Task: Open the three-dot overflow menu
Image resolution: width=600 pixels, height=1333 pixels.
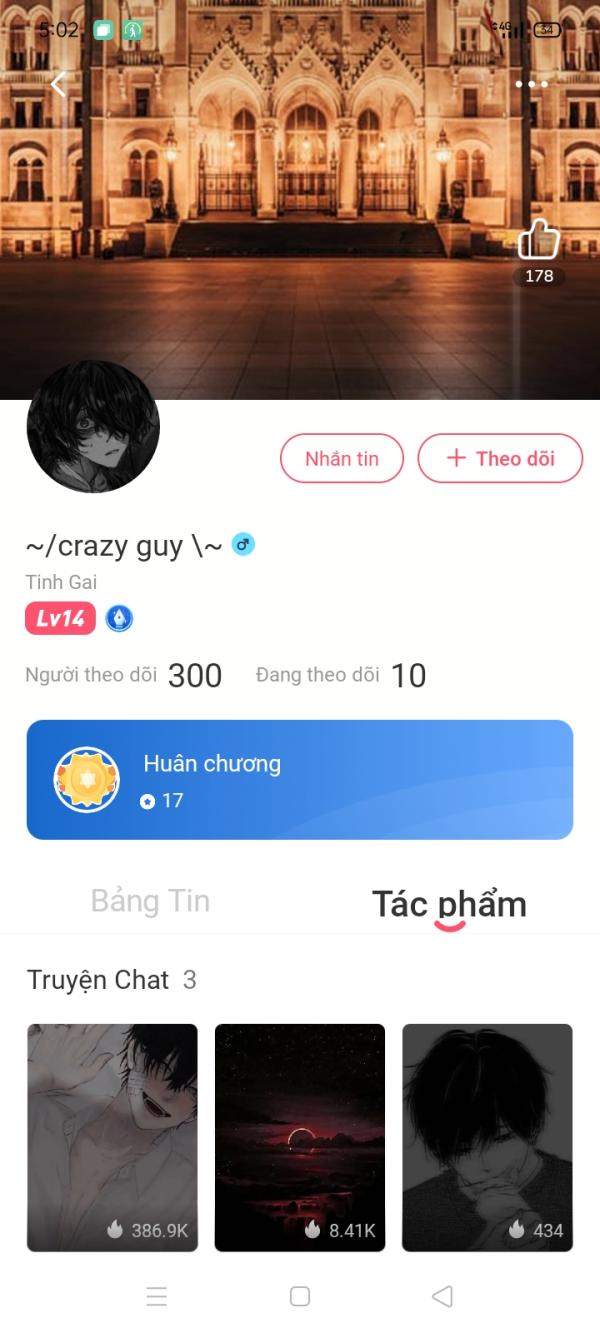Action: coord(531,84)
